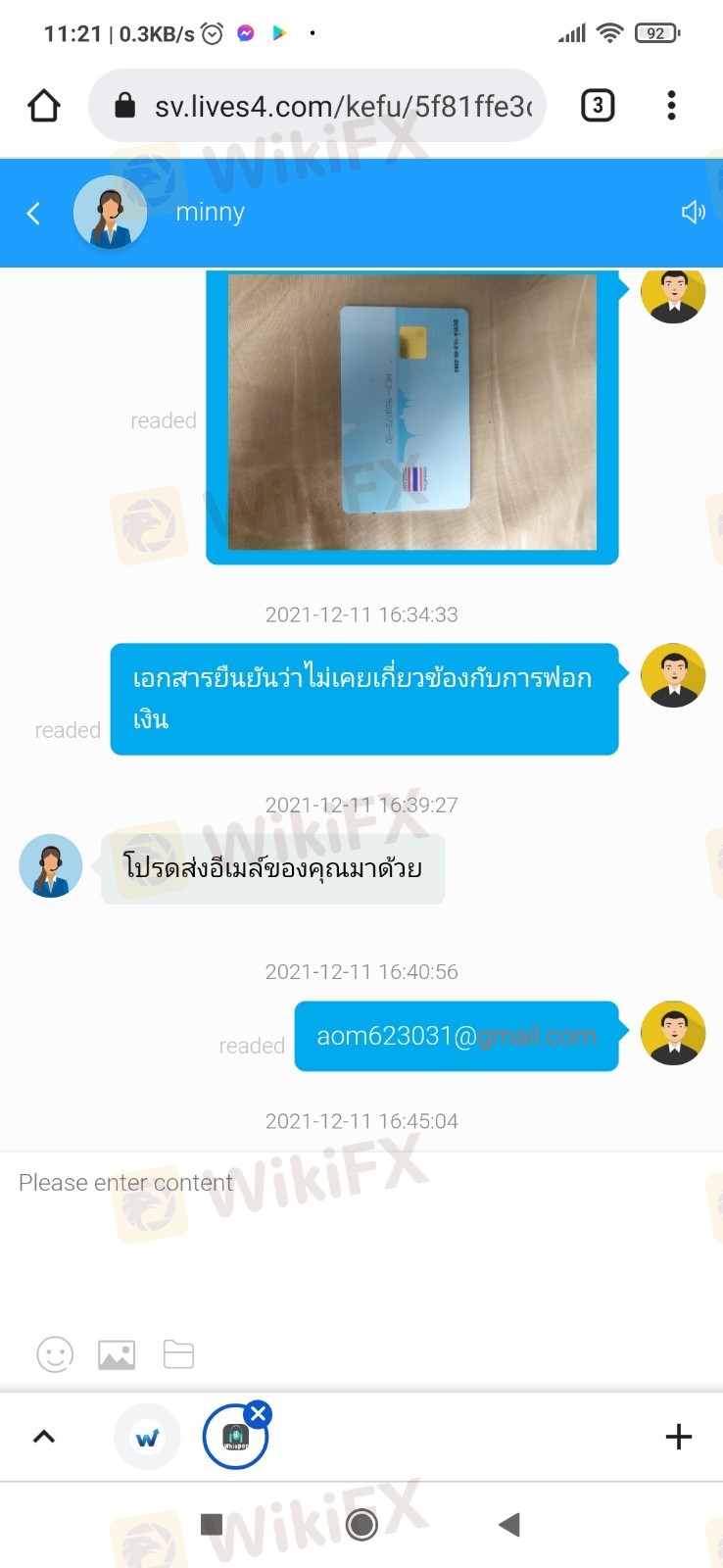
Task: Go back from the minny chat
Action: click(x=33, y=213)
